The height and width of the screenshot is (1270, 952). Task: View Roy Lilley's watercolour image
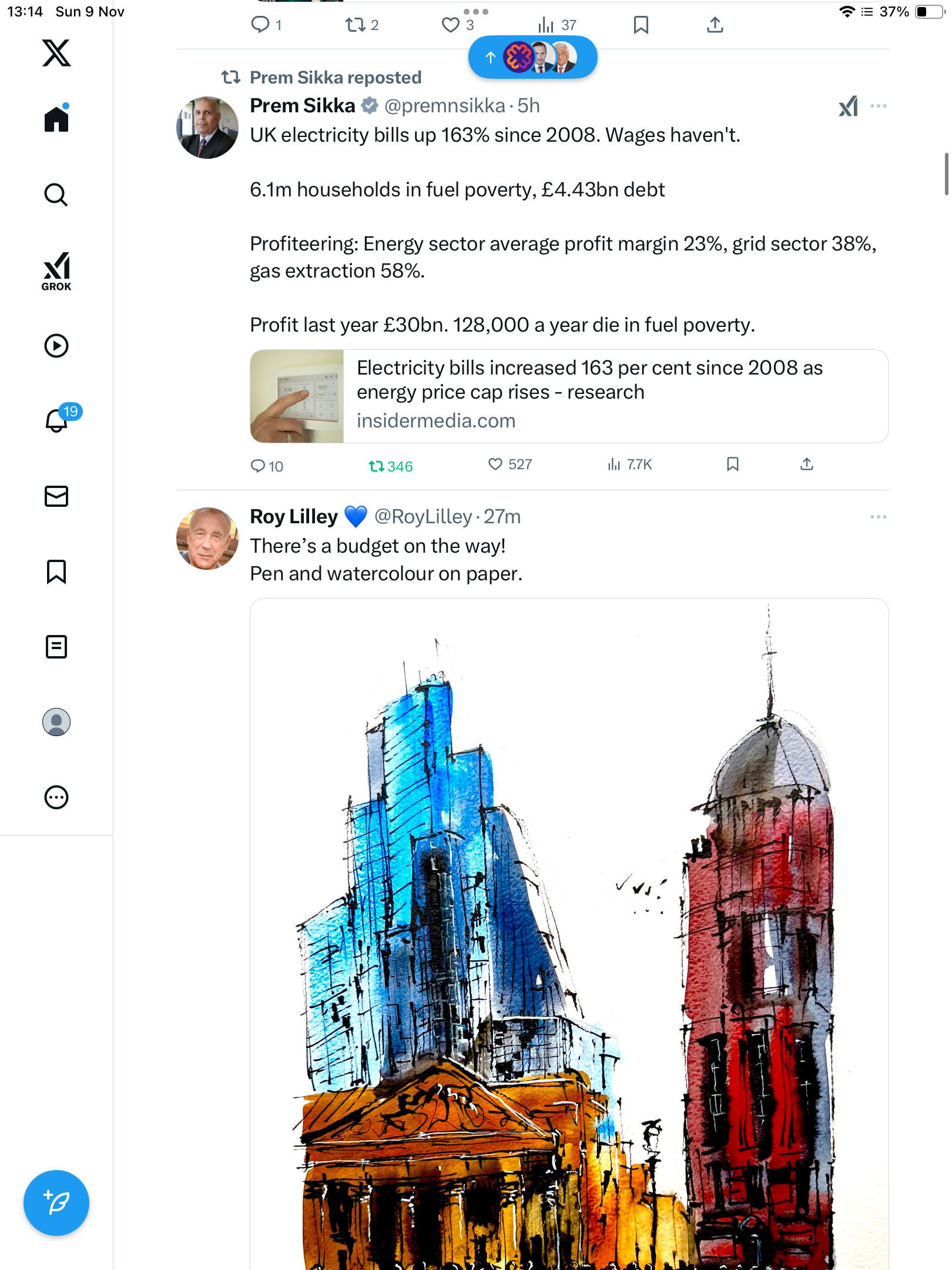pyautogui.click(x=569, y=935)
